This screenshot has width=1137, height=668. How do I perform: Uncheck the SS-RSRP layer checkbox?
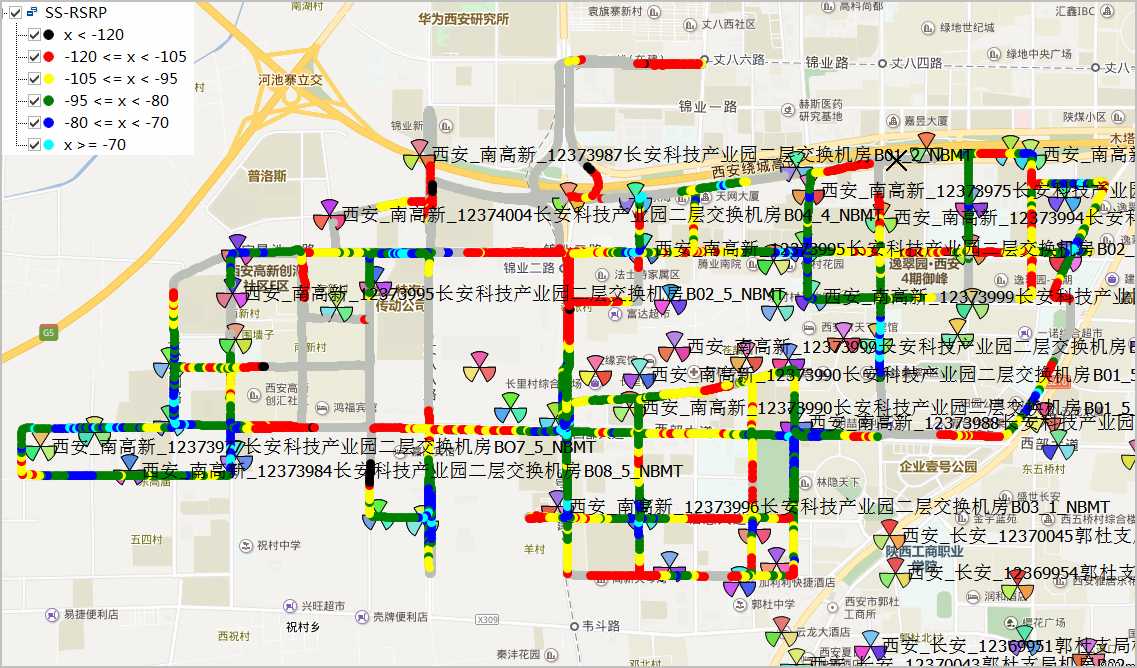click(x=15, y=13)
